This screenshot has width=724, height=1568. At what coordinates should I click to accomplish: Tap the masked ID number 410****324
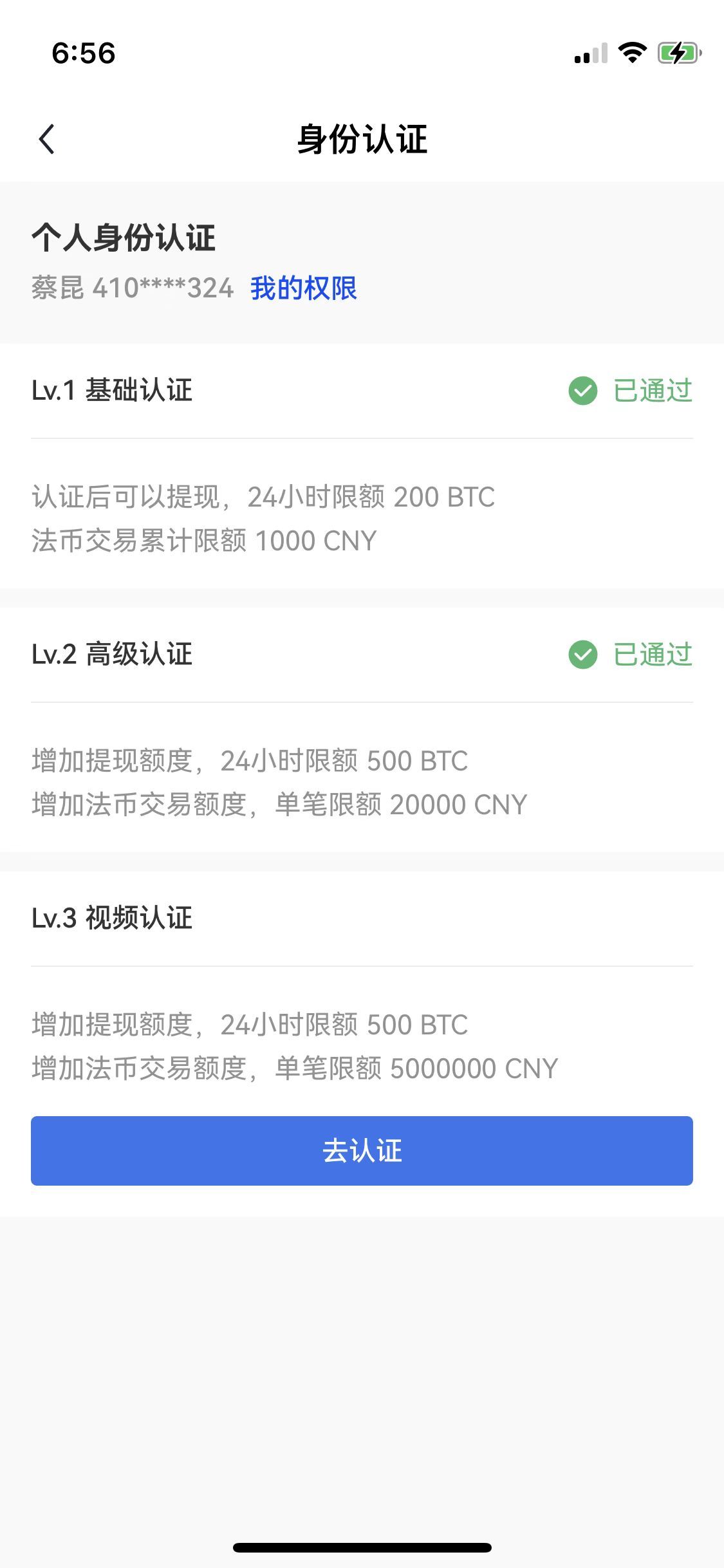click(x=162, y=289)
